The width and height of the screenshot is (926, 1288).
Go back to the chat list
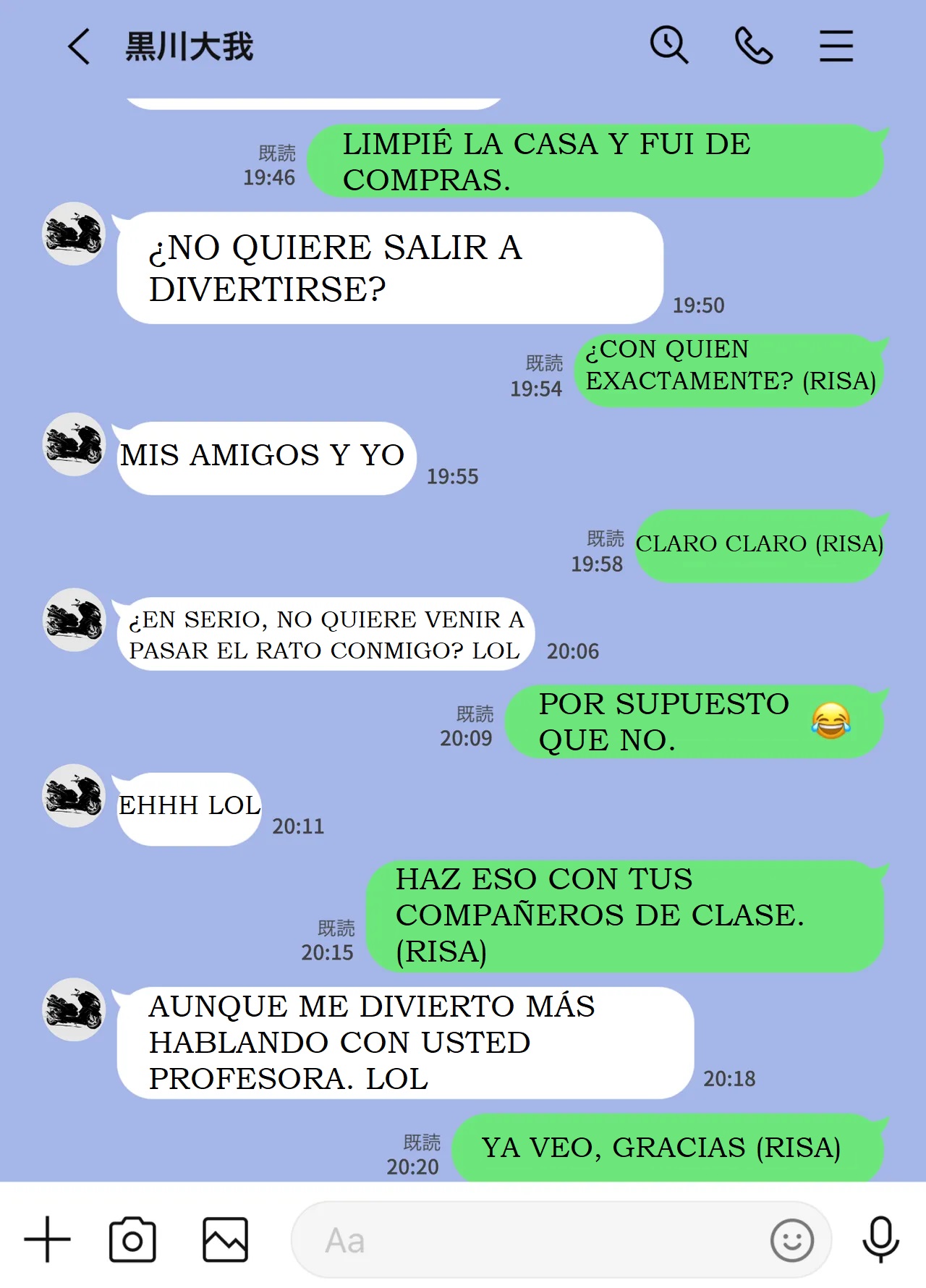click(79, 47)
